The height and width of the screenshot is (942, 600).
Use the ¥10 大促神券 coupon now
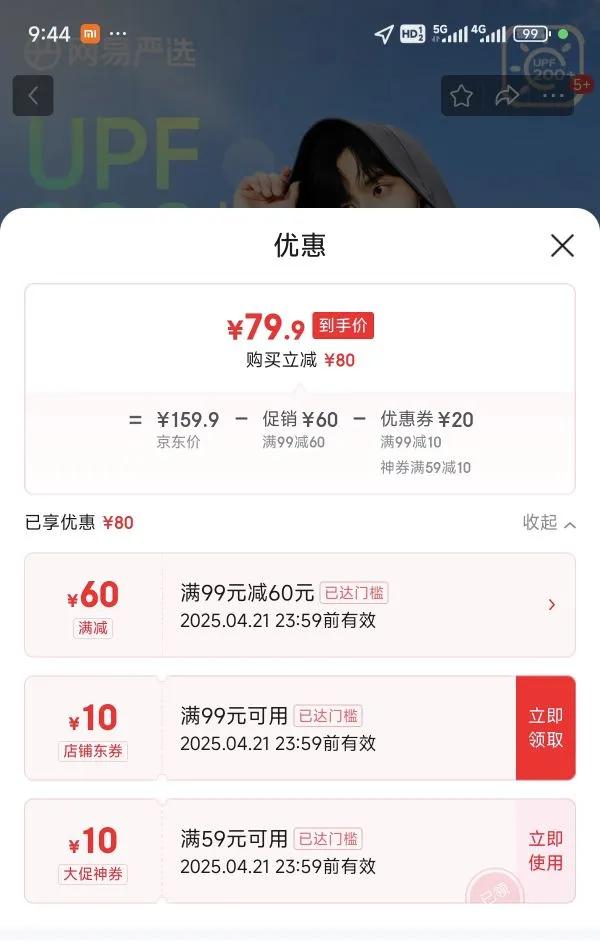[x=545, y=851]
